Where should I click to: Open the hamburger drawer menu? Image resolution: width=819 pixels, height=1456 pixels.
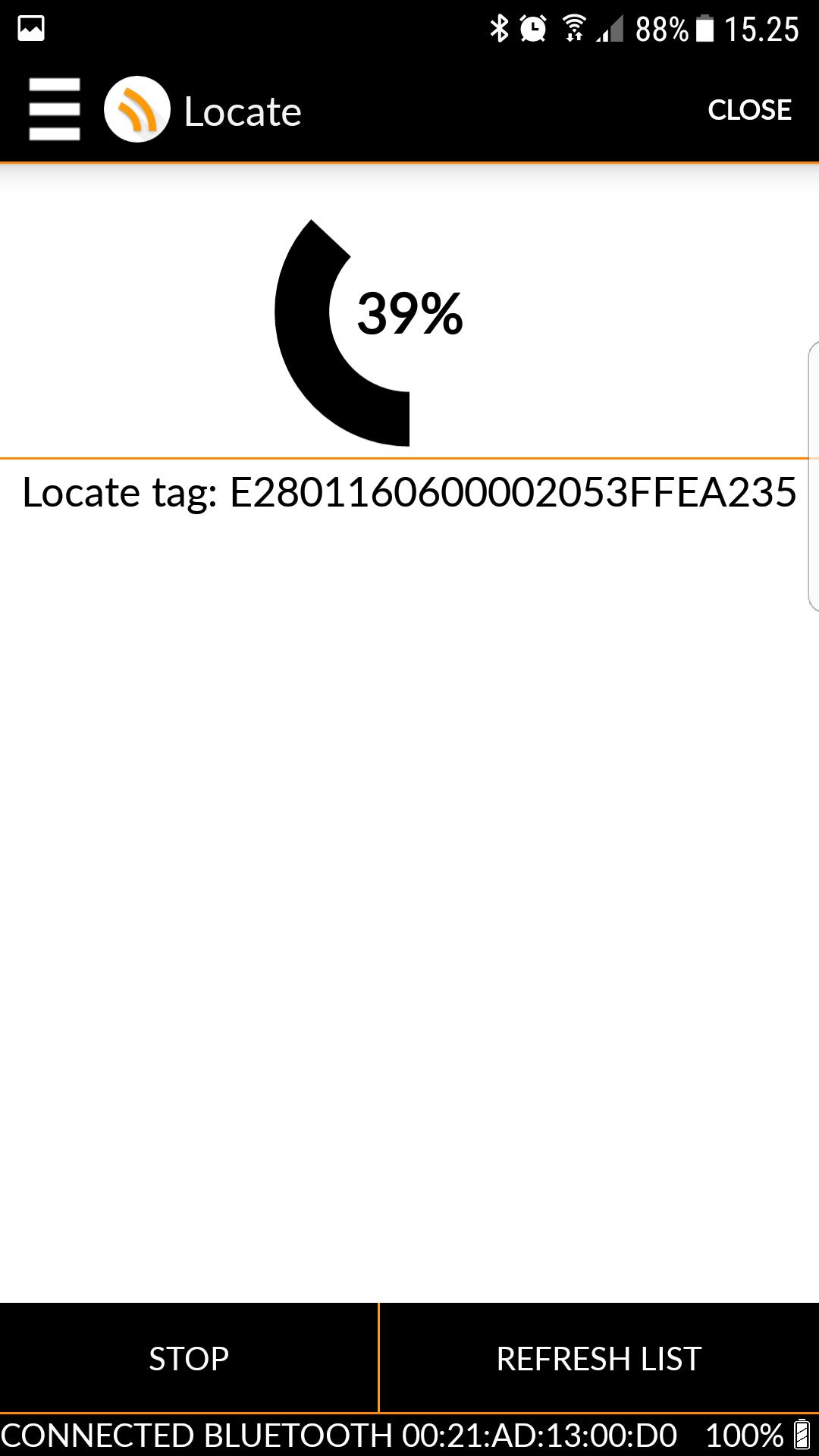coord(54,110)
